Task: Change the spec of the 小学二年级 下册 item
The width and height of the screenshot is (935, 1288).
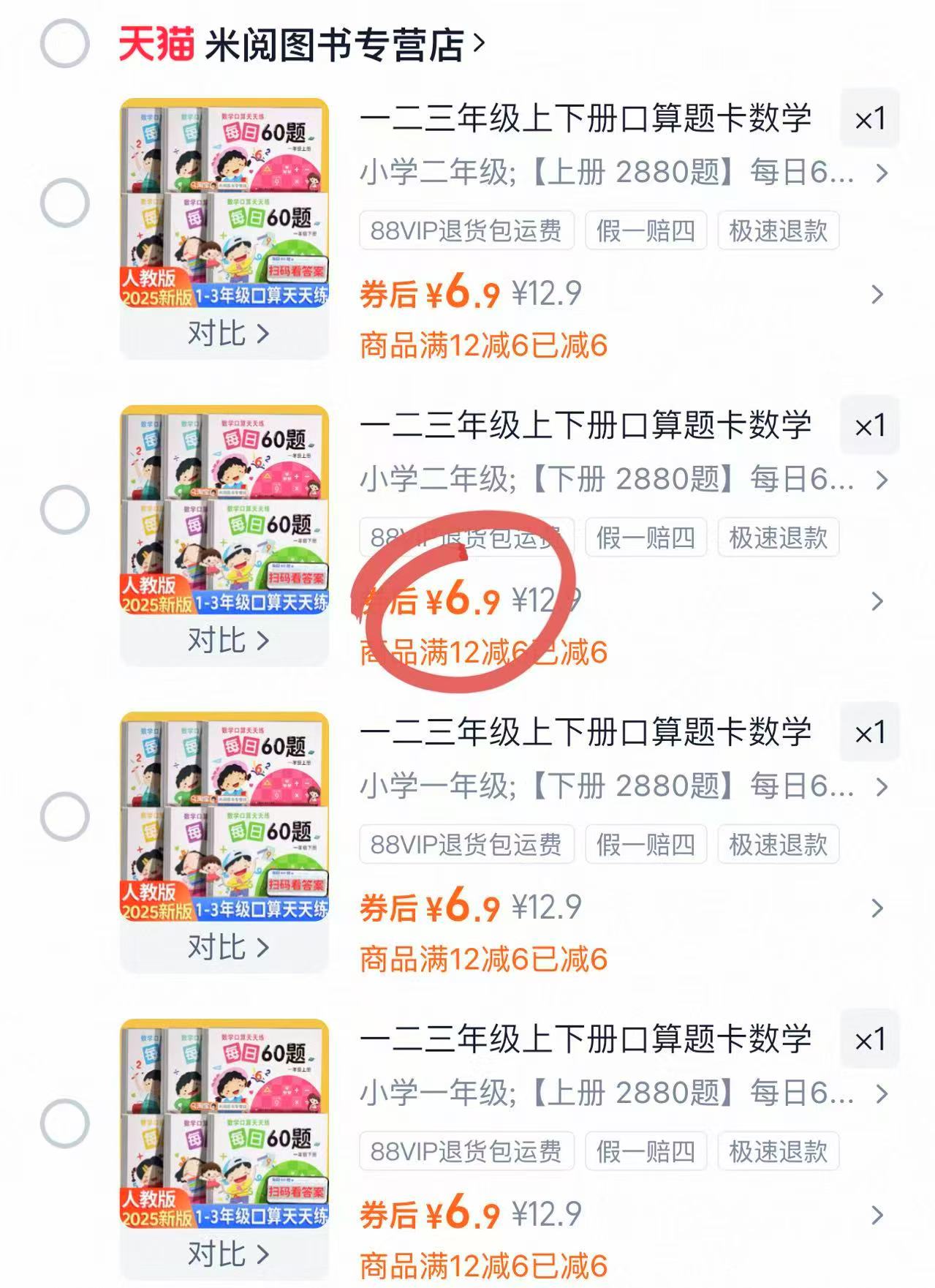Action: click(x=621, y=480)
